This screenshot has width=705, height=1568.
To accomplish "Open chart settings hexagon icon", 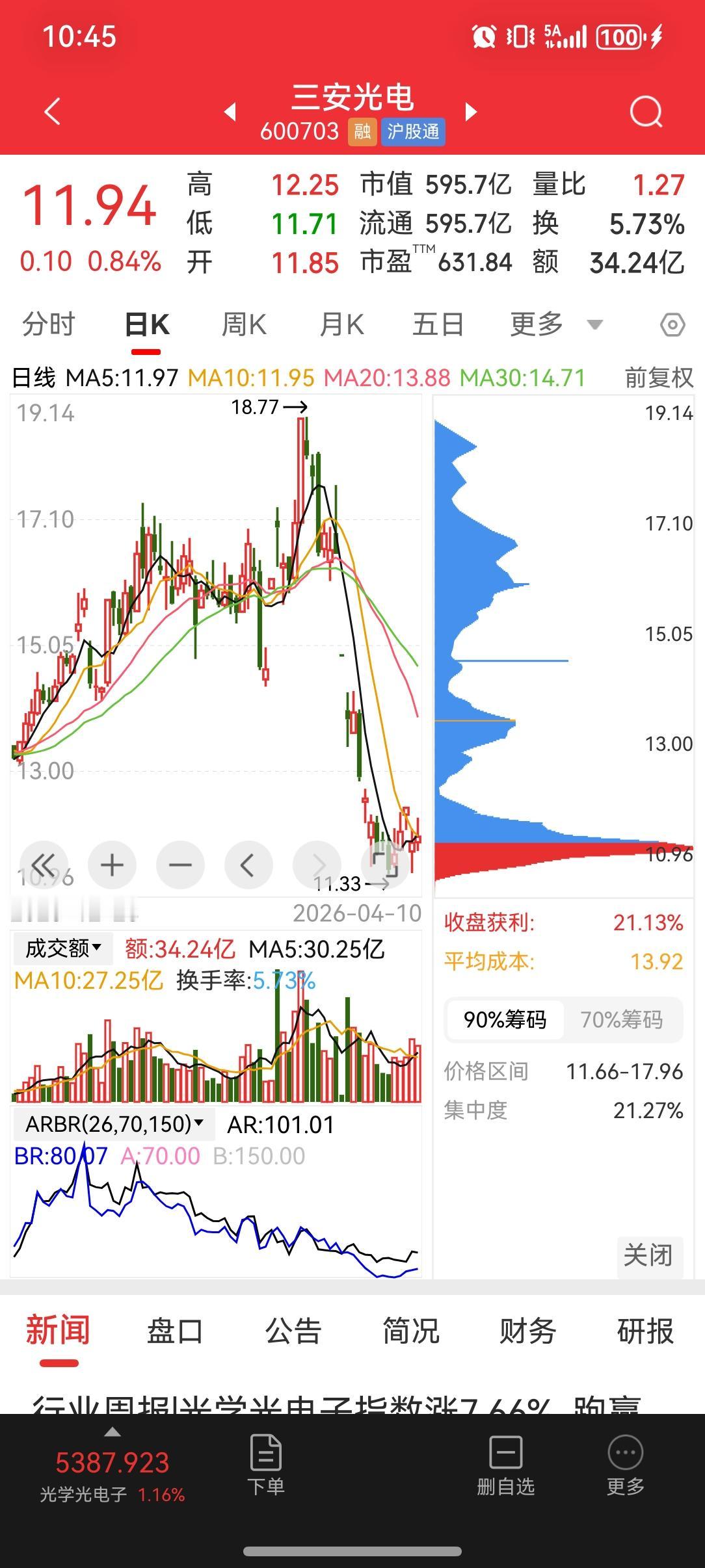I will tap(672, 324).
